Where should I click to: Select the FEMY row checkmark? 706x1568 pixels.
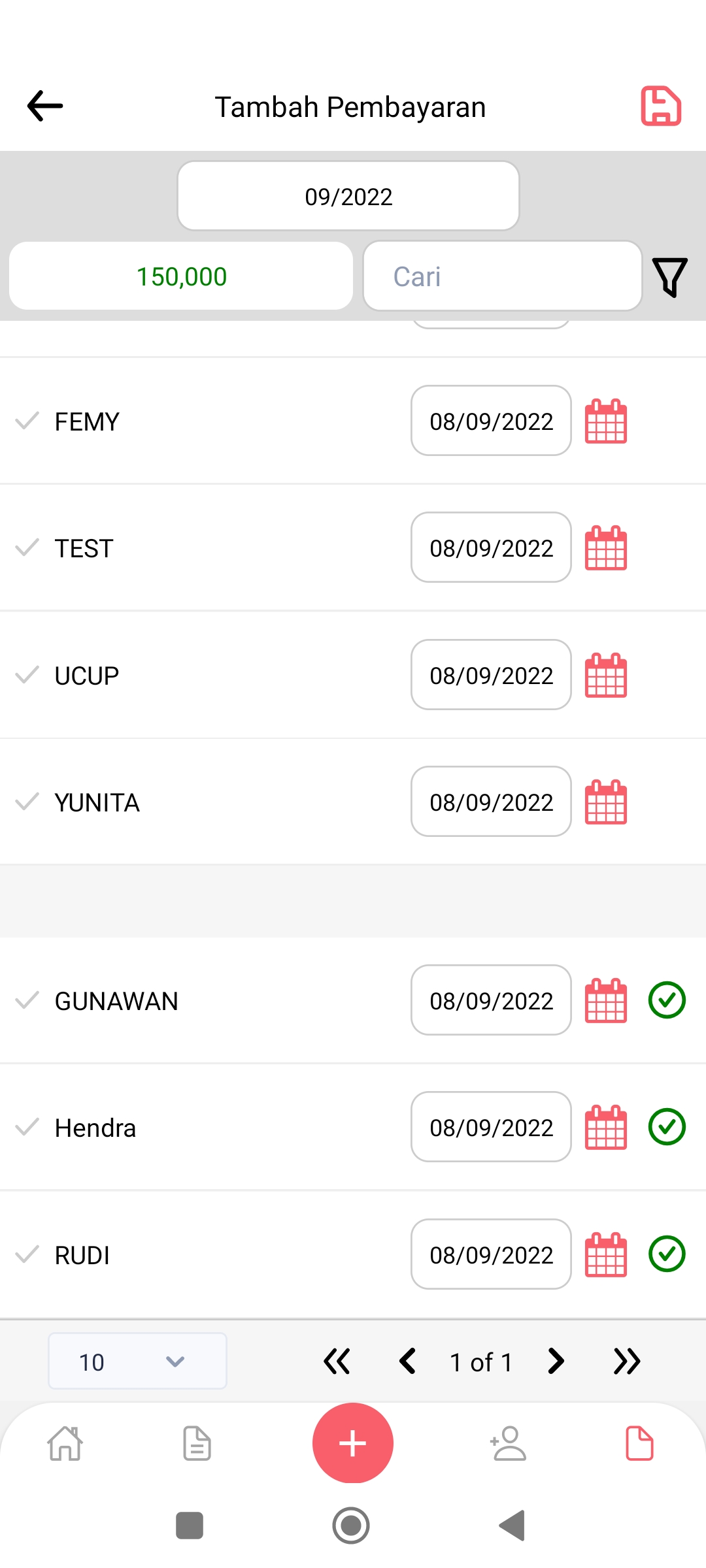click(27, 421)
